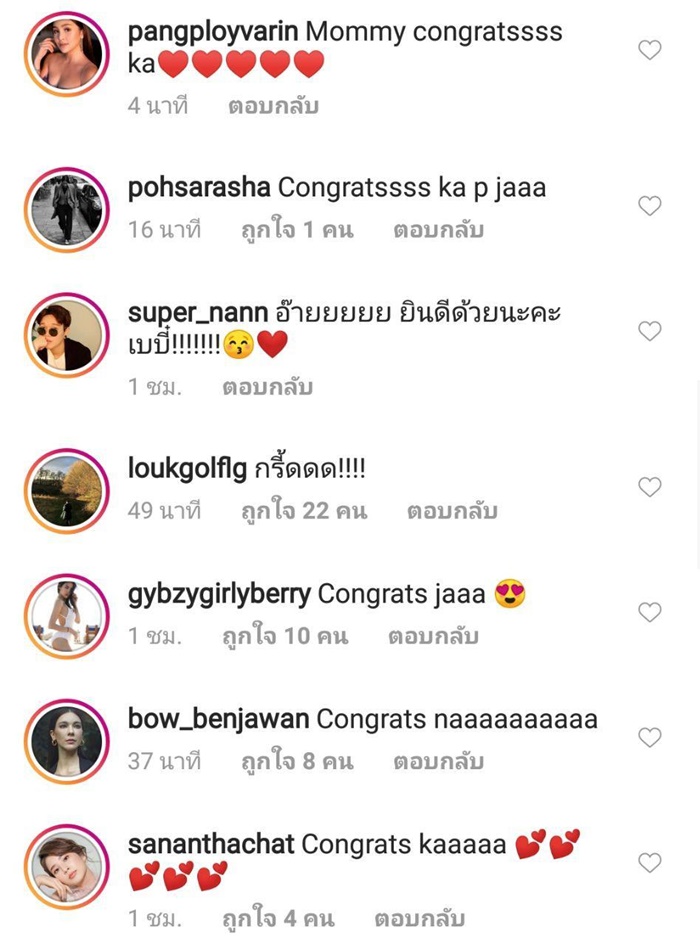Viewport: 700px width, 944px height.
Task: Open super_nann's profile picture
Action: [67, 335]
